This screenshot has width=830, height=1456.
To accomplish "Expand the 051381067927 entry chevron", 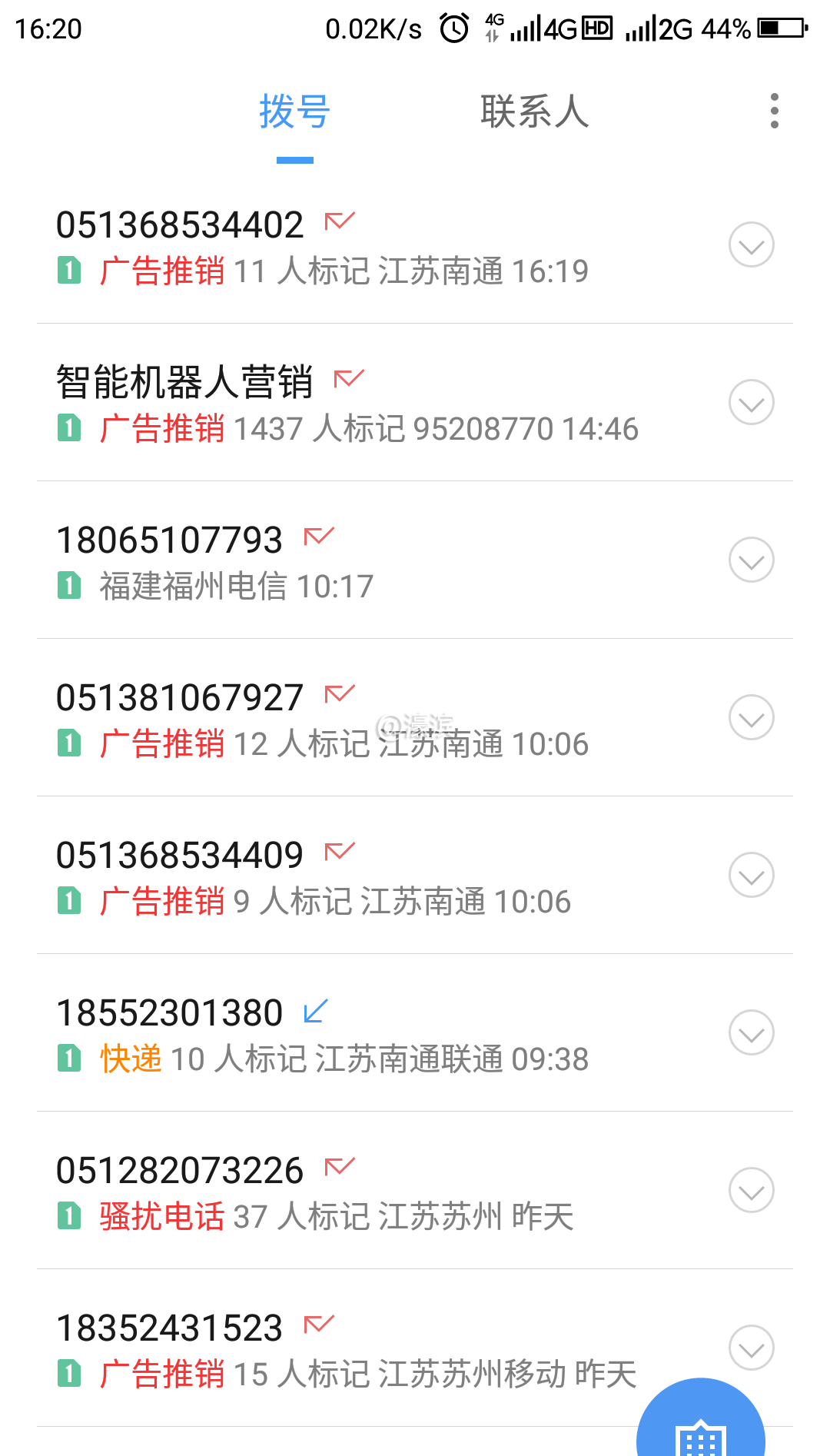I will [x=751, y=718].
